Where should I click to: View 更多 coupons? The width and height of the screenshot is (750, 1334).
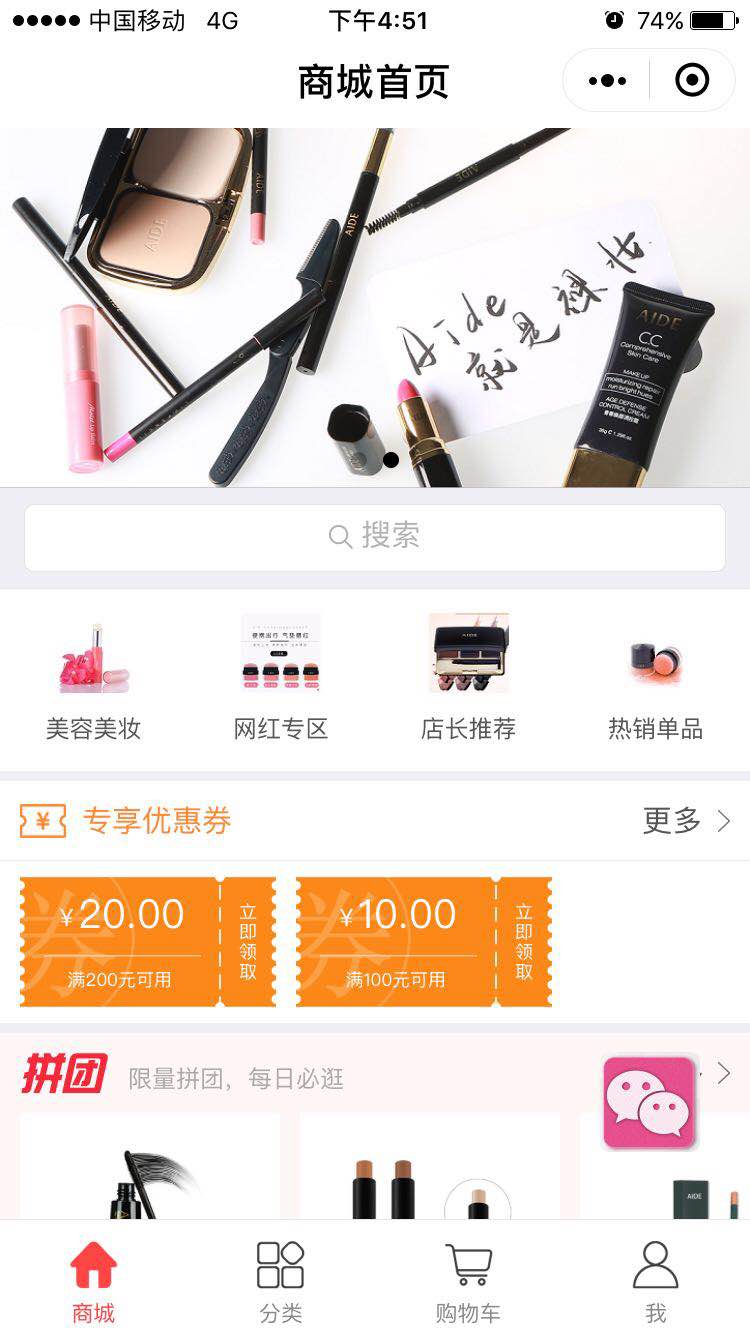click(x=687, y=821)
